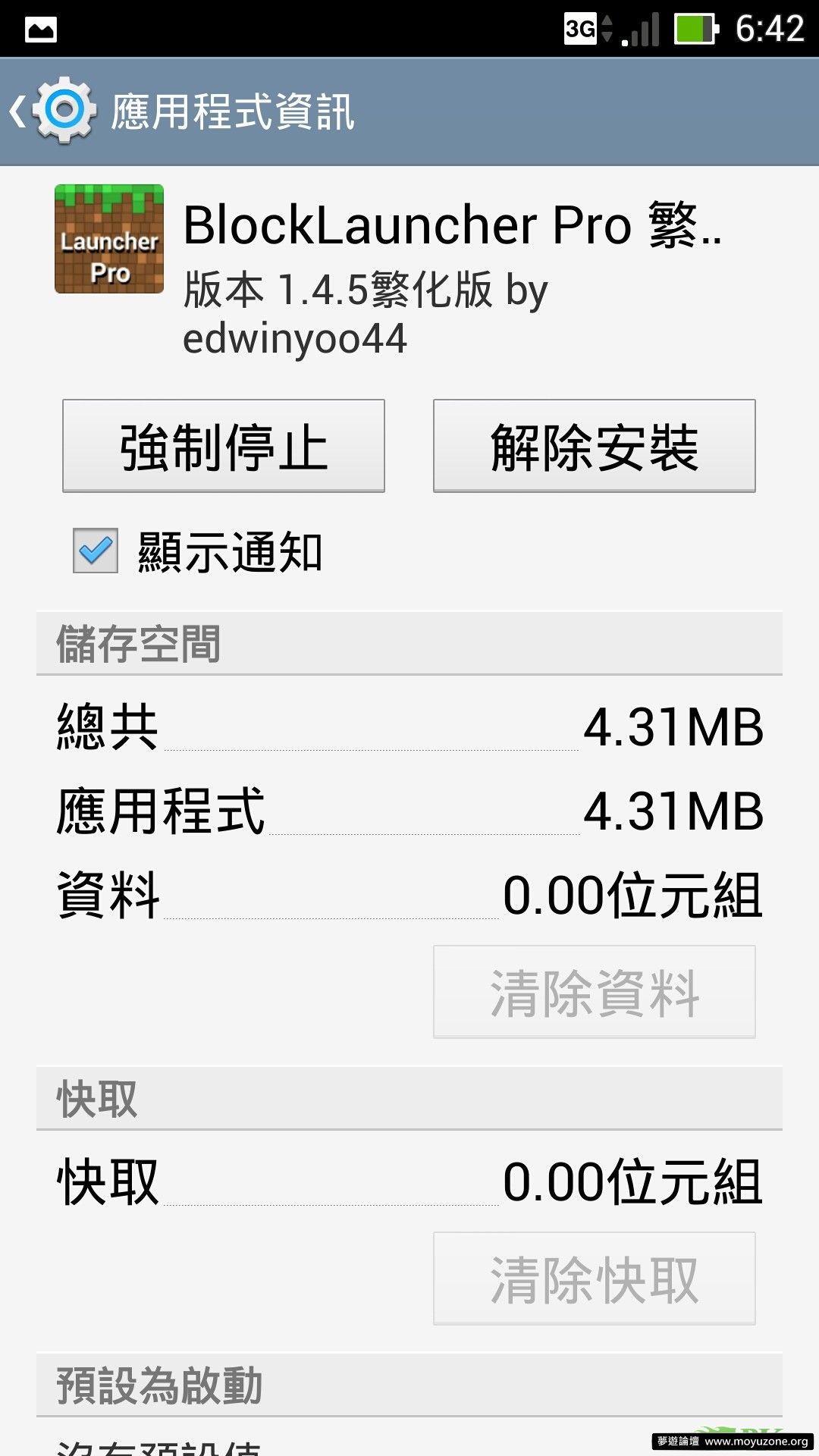Uncheck the 顯示通知 (show notifications) checkbox
The width and height of the screenshot is (819, 1456).
96,551
